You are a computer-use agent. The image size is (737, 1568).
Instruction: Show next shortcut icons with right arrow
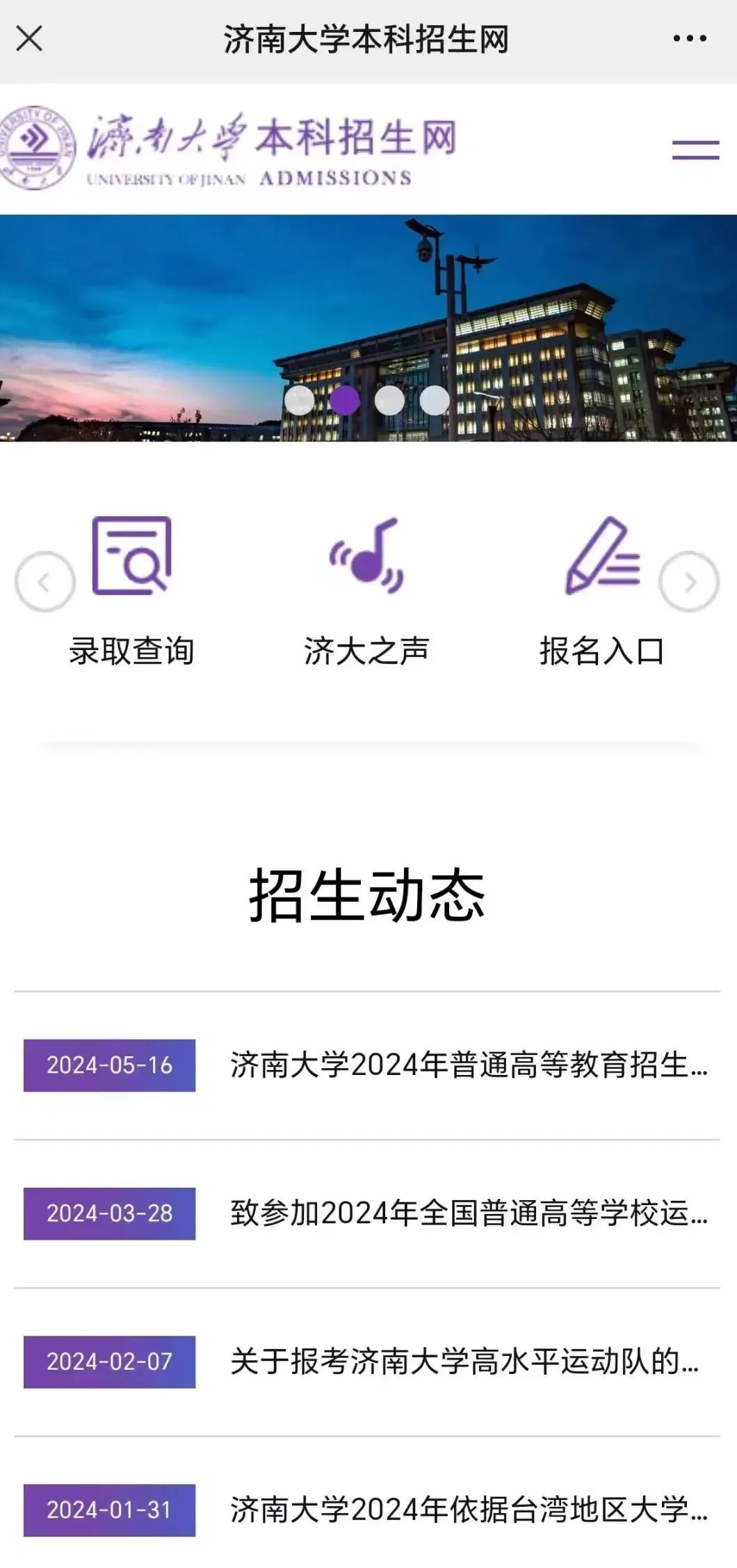coord(689,581)
